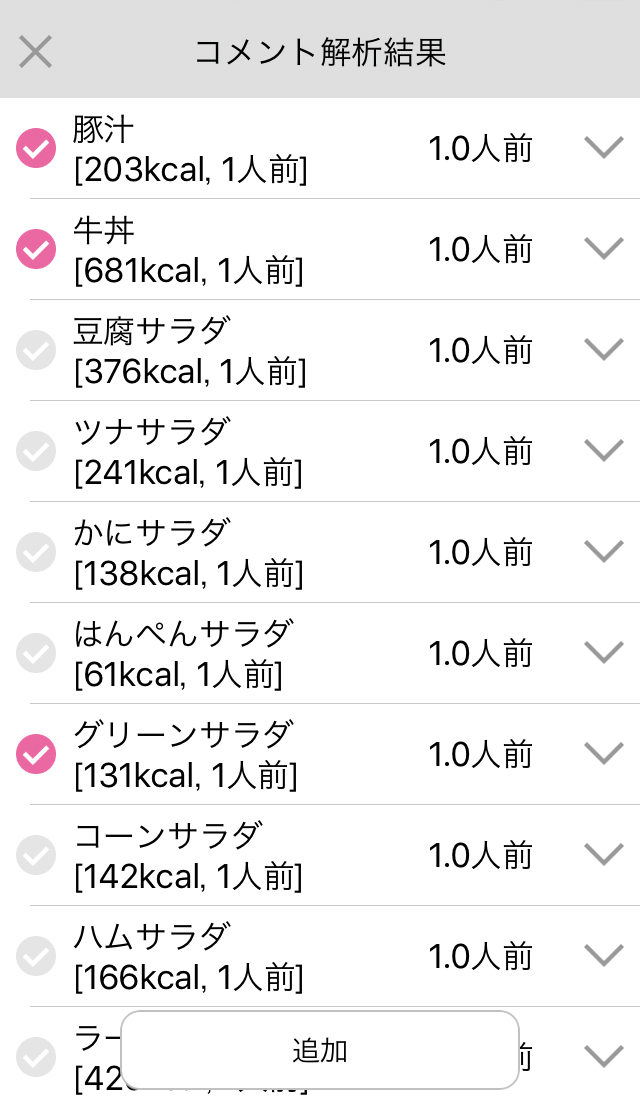
Task: Check the ハムサラダ item
Action: pyautogui.click(x=36, y=956)
